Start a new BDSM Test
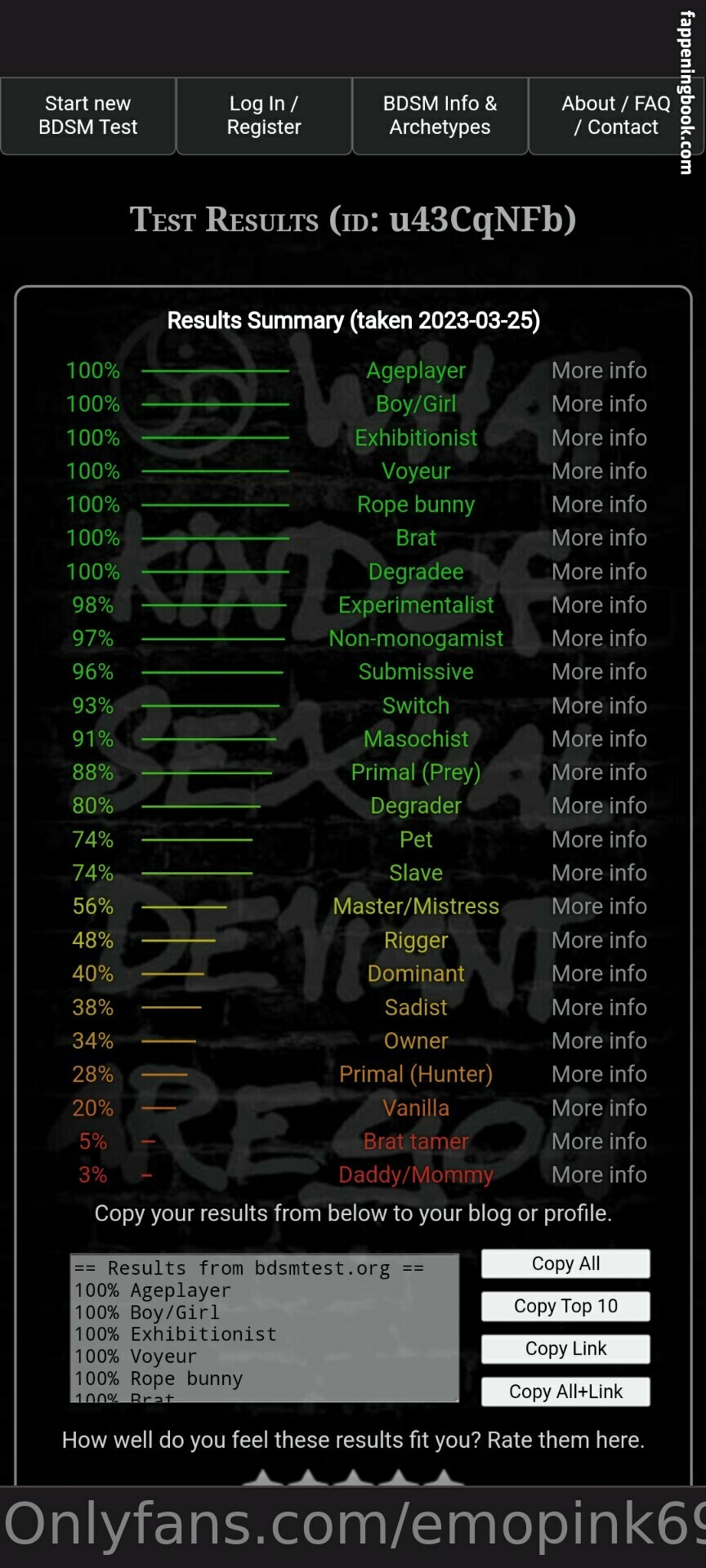The height and width of the screenshot is (1568, 706). point(88,115)
